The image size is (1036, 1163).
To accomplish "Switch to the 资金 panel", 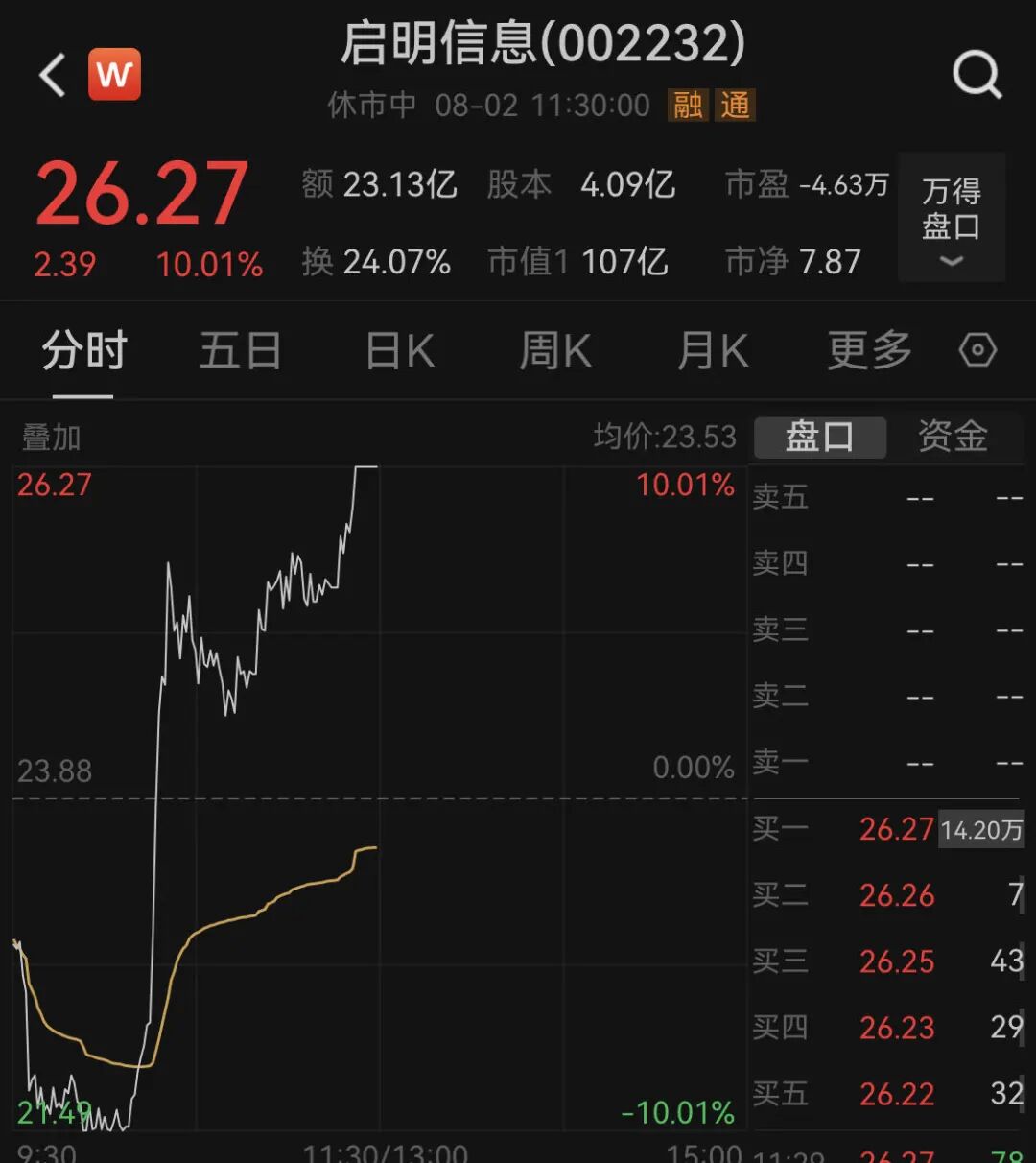I will [x=953, y=437].
